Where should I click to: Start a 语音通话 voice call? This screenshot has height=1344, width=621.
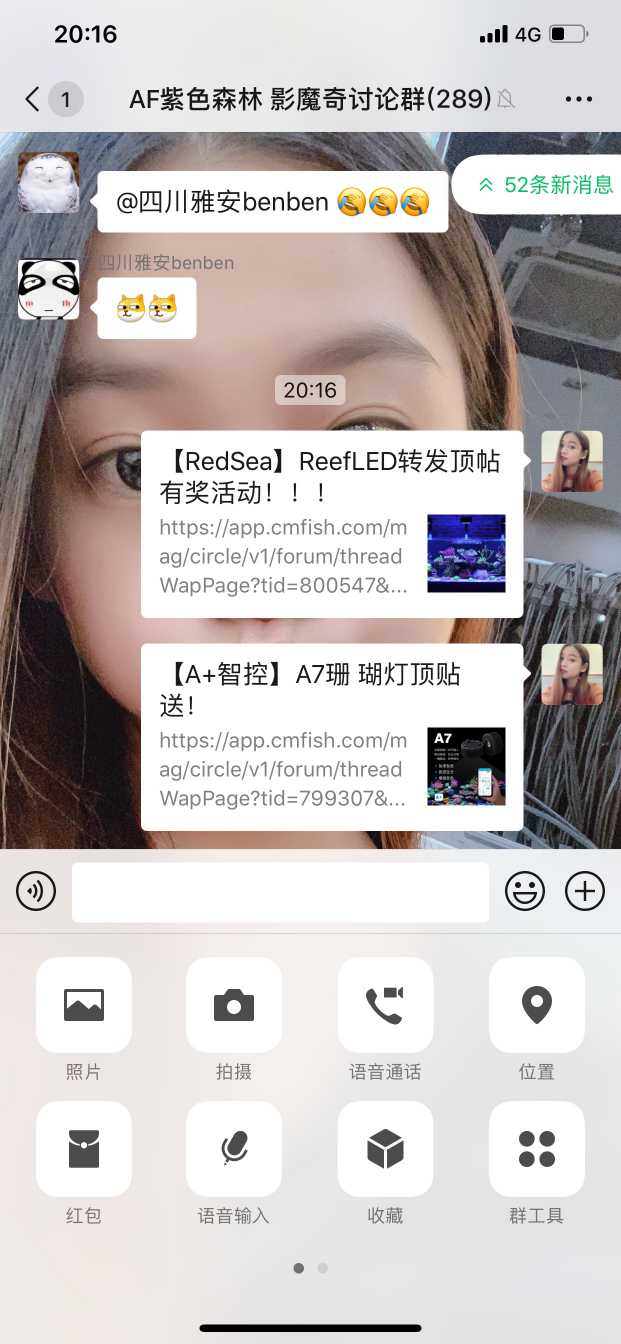(385, 1005)
